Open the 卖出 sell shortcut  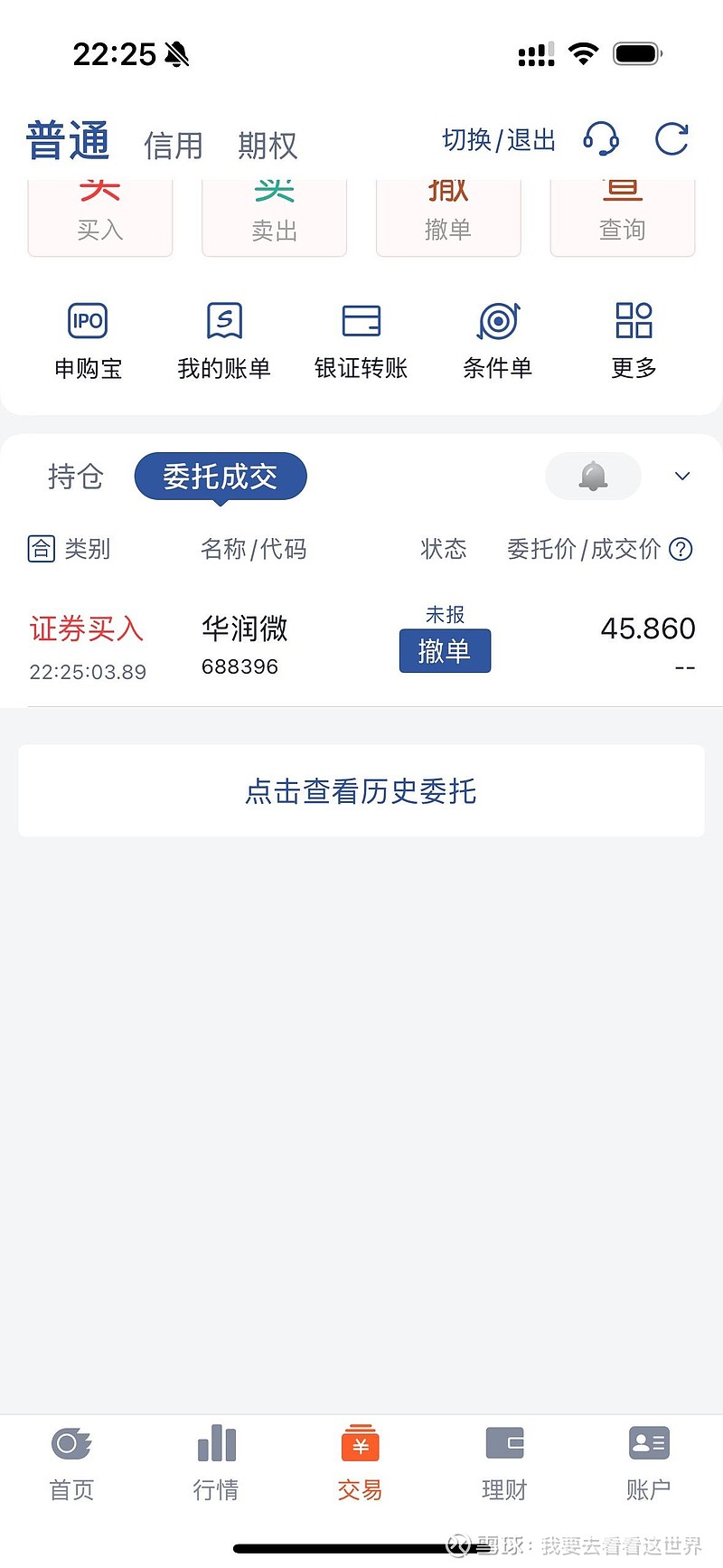[x=274, y=218]
